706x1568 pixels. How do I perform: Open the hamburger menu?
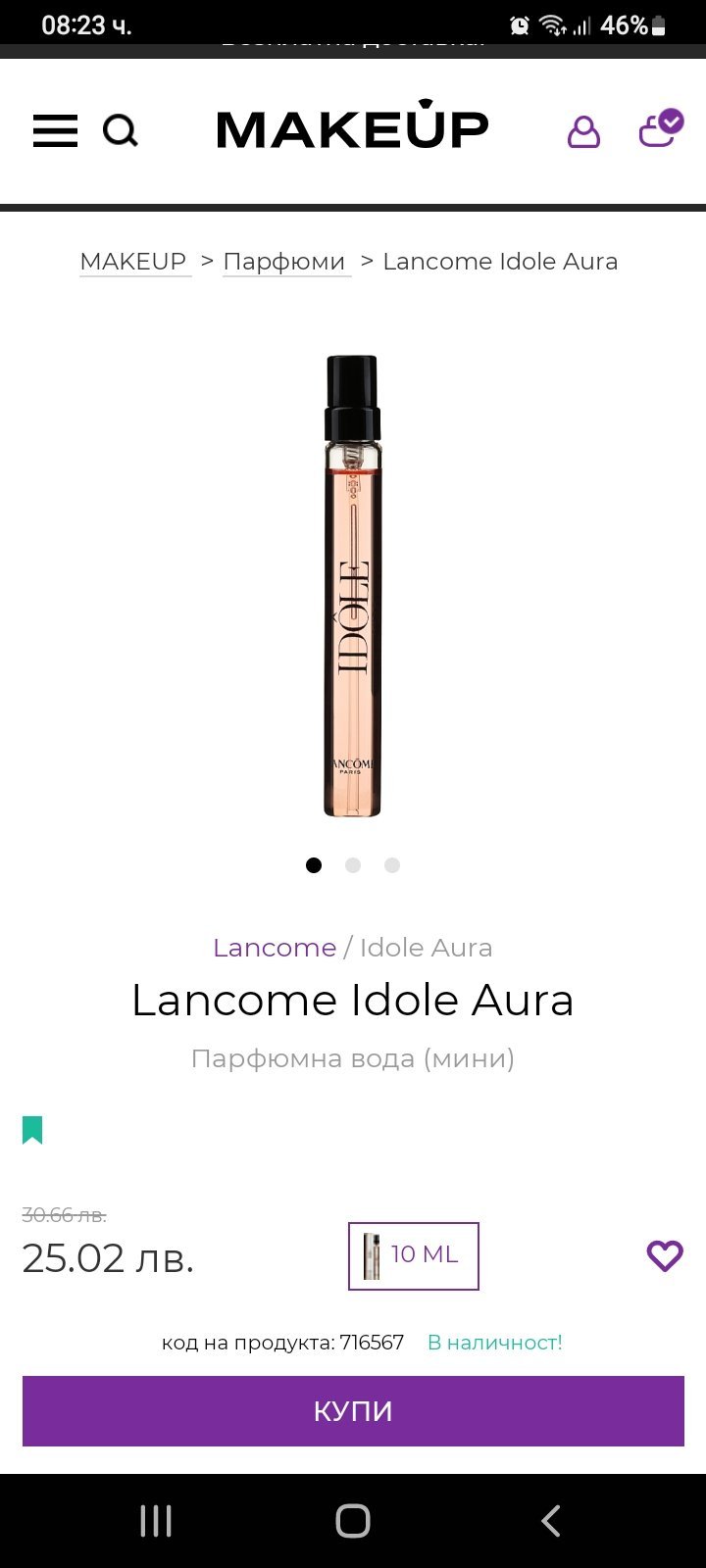(55, 130)
